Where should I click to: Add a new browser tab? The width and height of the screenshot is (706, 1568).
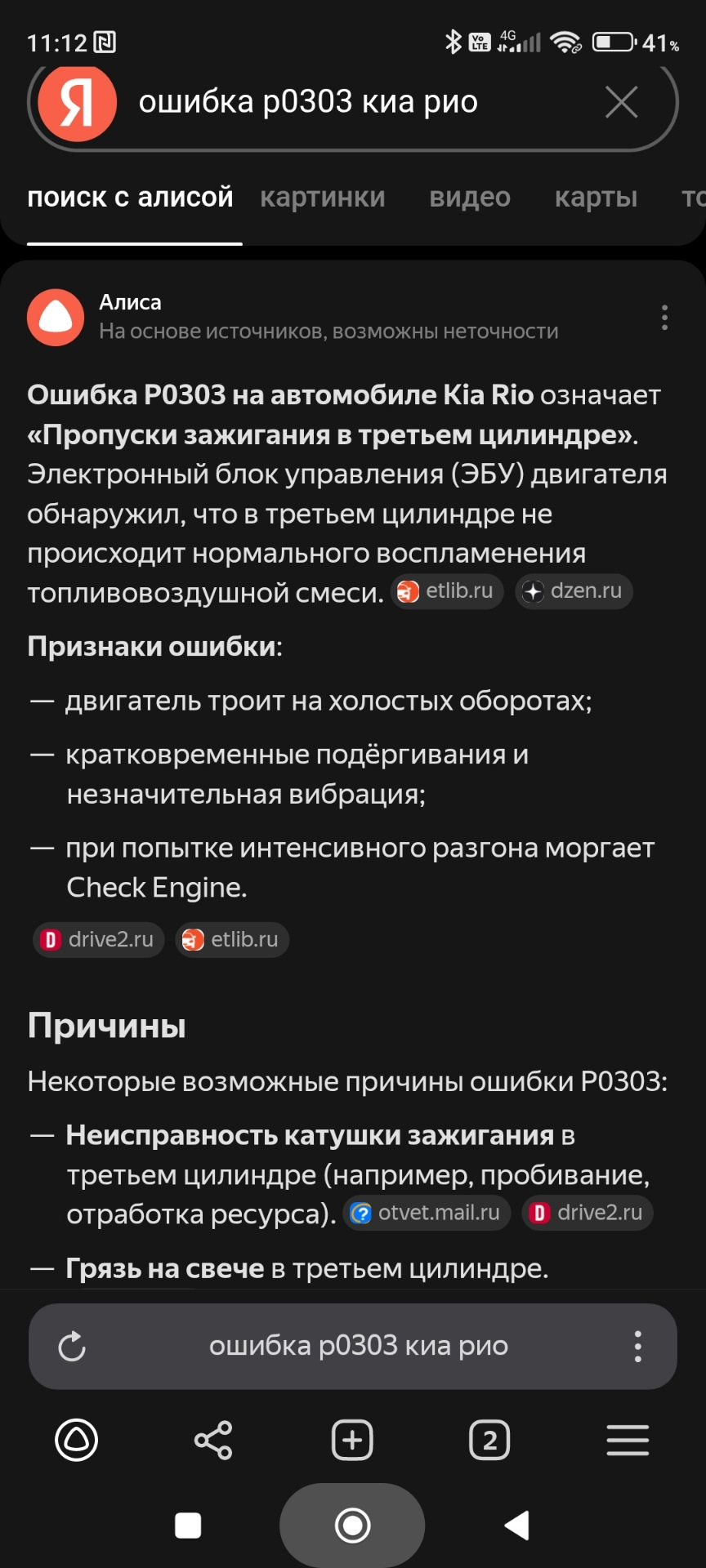point(352,1440)
